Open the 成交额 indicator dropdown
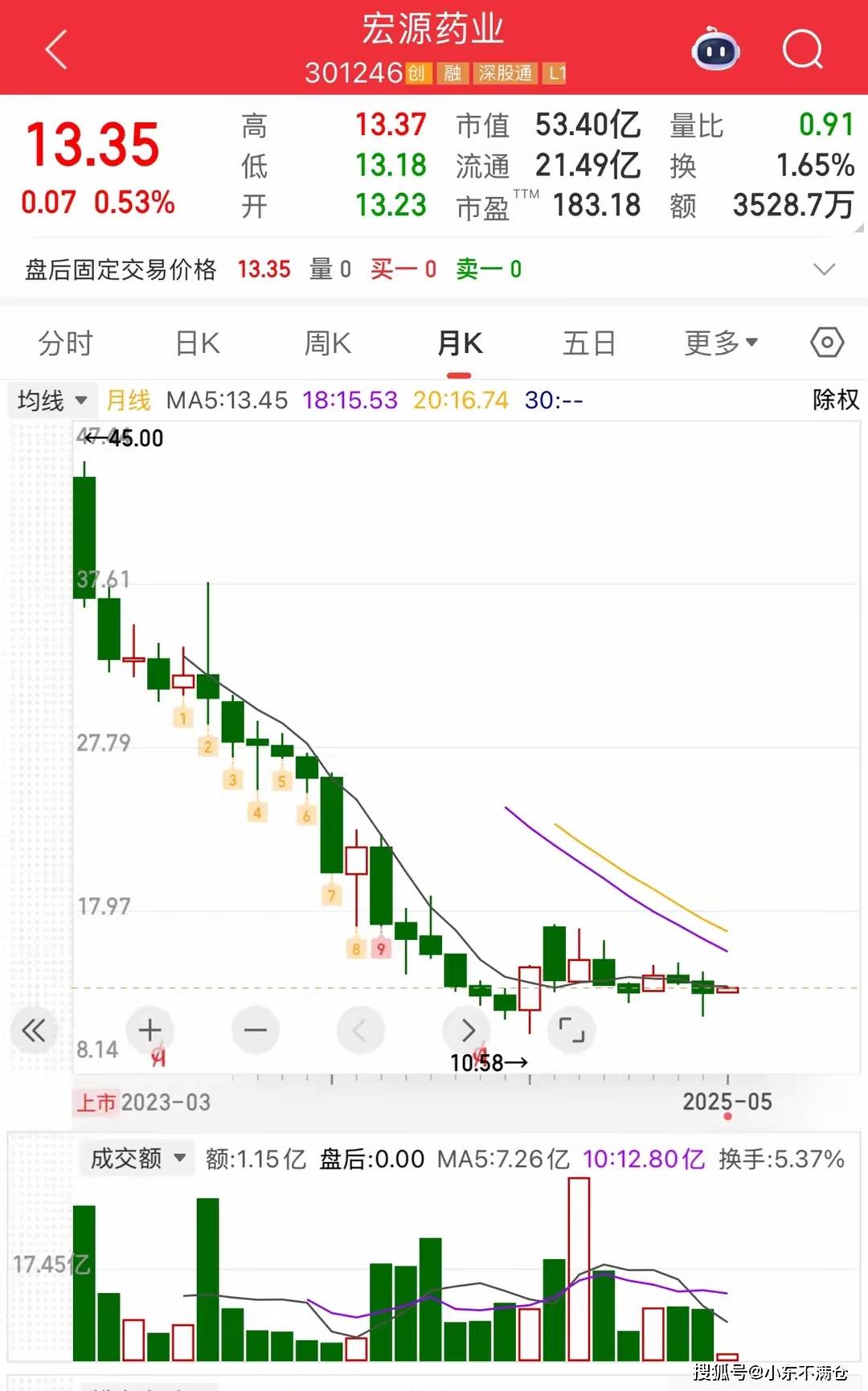 137,1159
